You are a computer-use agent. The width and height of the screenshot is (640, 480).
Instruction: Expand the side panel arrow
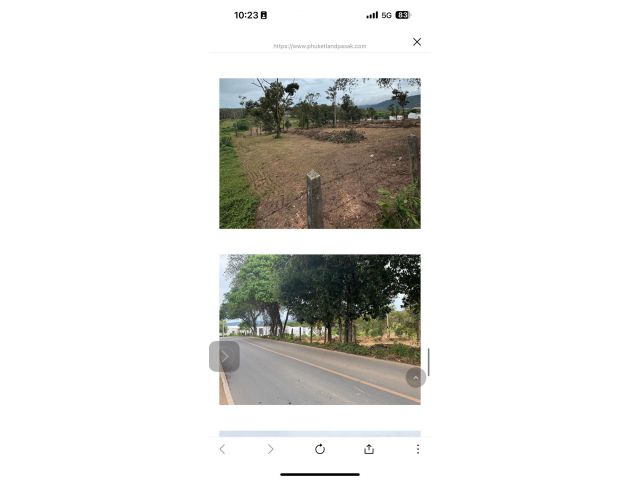(224, 356)
